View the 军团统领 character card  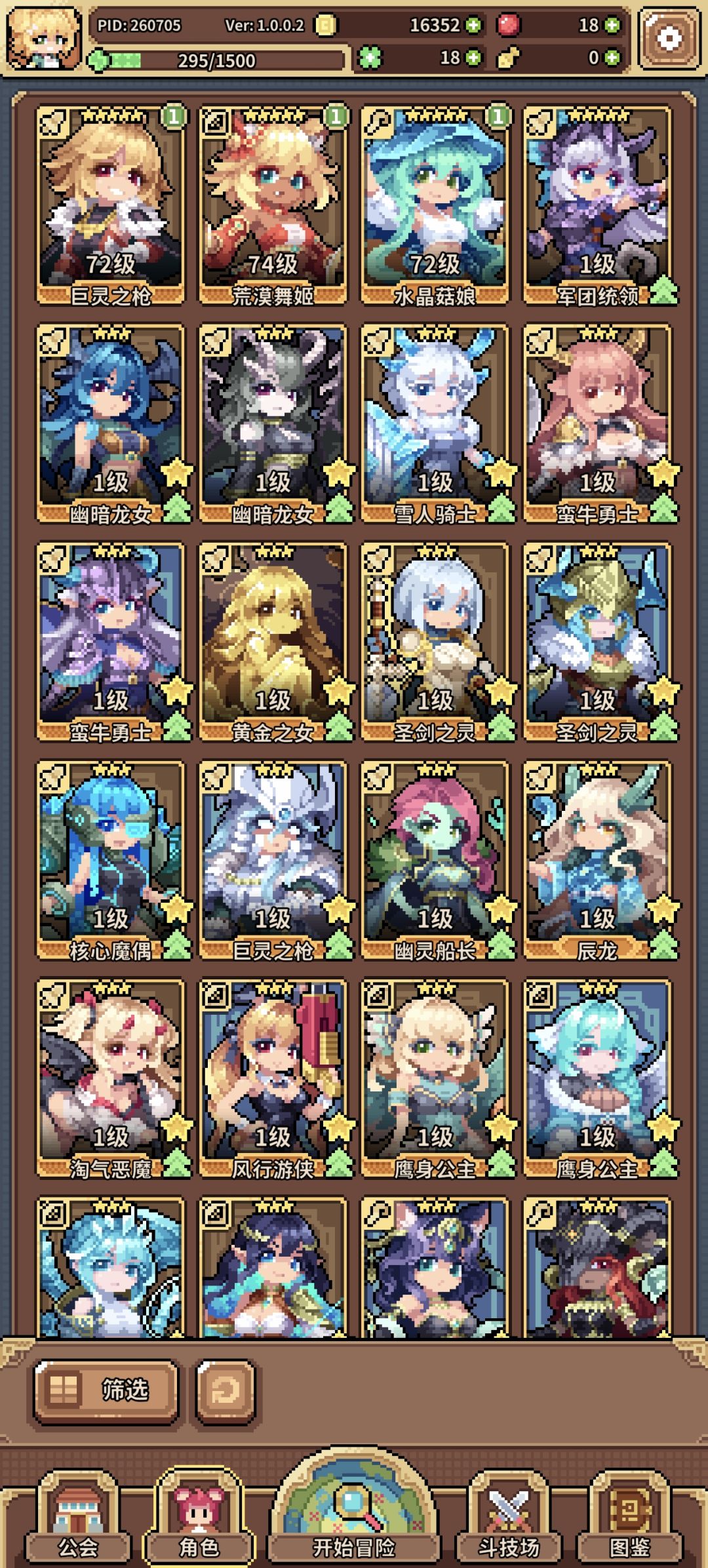pos(597,206)
